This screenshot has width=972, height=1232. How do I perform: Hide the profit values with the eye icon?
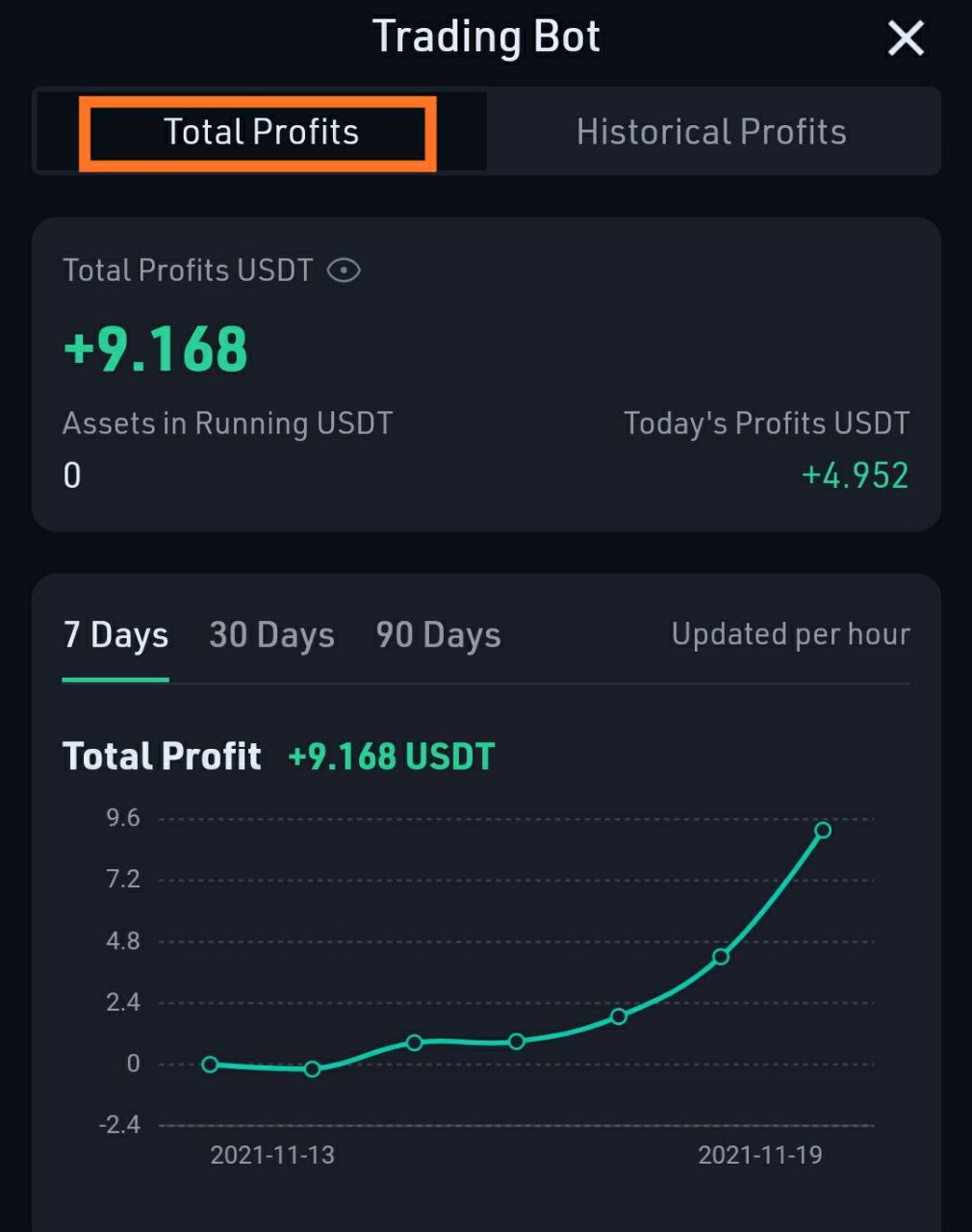pyautogui.click(x=344, y=270)
